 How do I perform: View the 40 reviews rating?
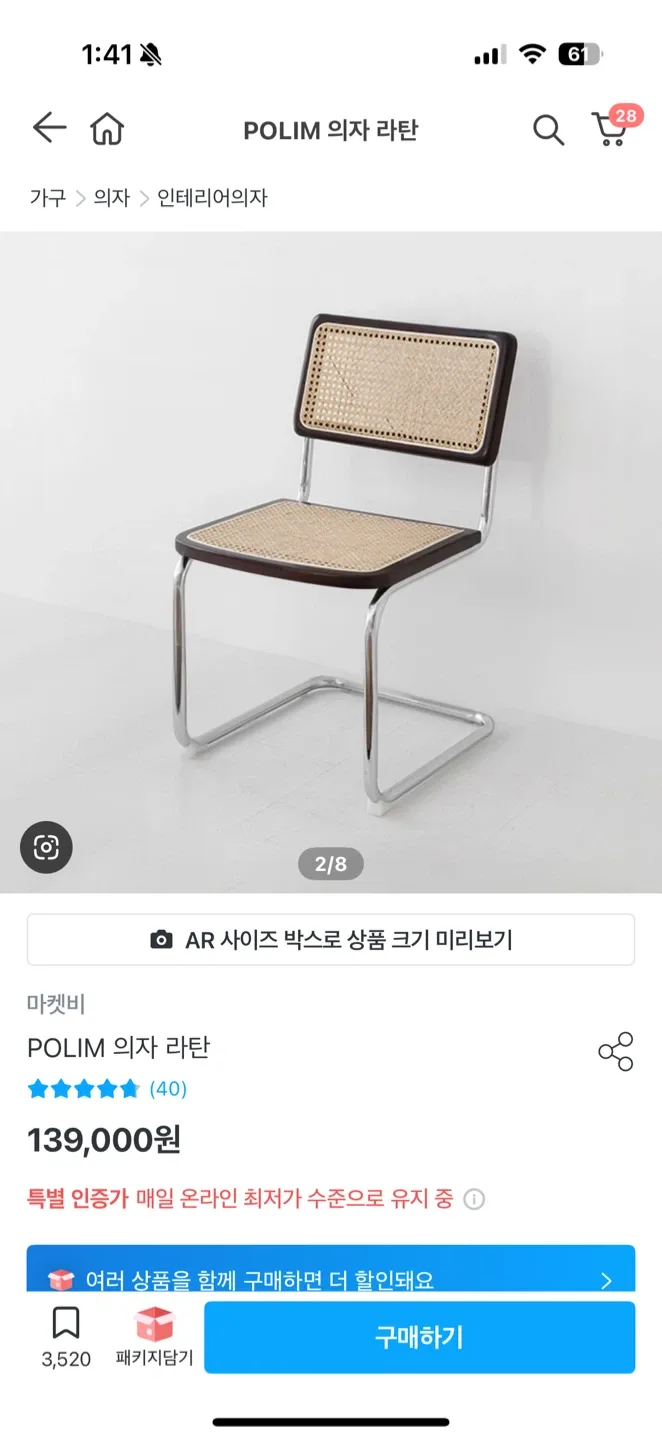pos(107,1089)
